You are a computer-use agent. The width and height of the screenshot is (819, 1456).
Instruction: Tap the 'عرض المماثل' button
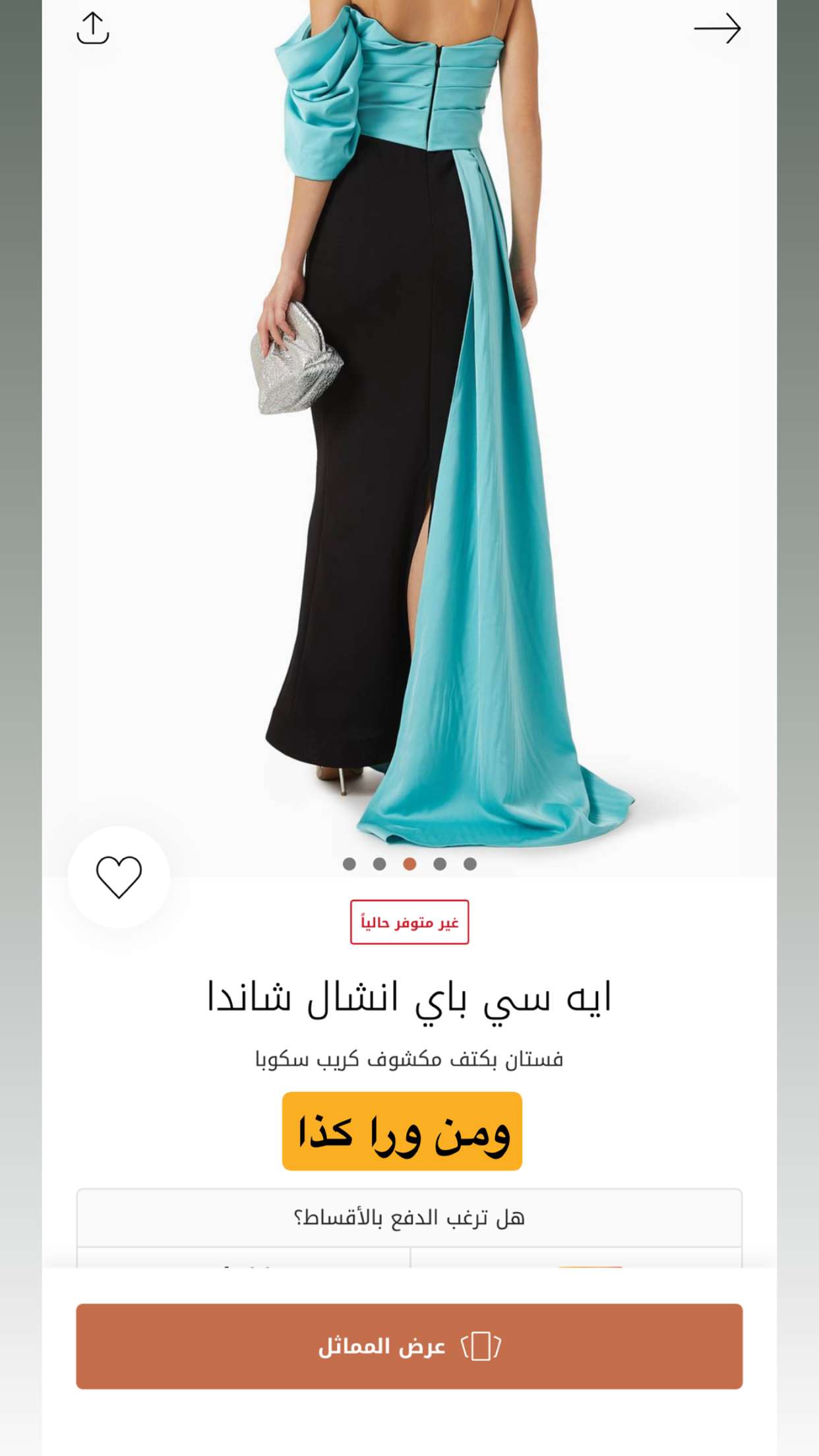[409, 1346]
